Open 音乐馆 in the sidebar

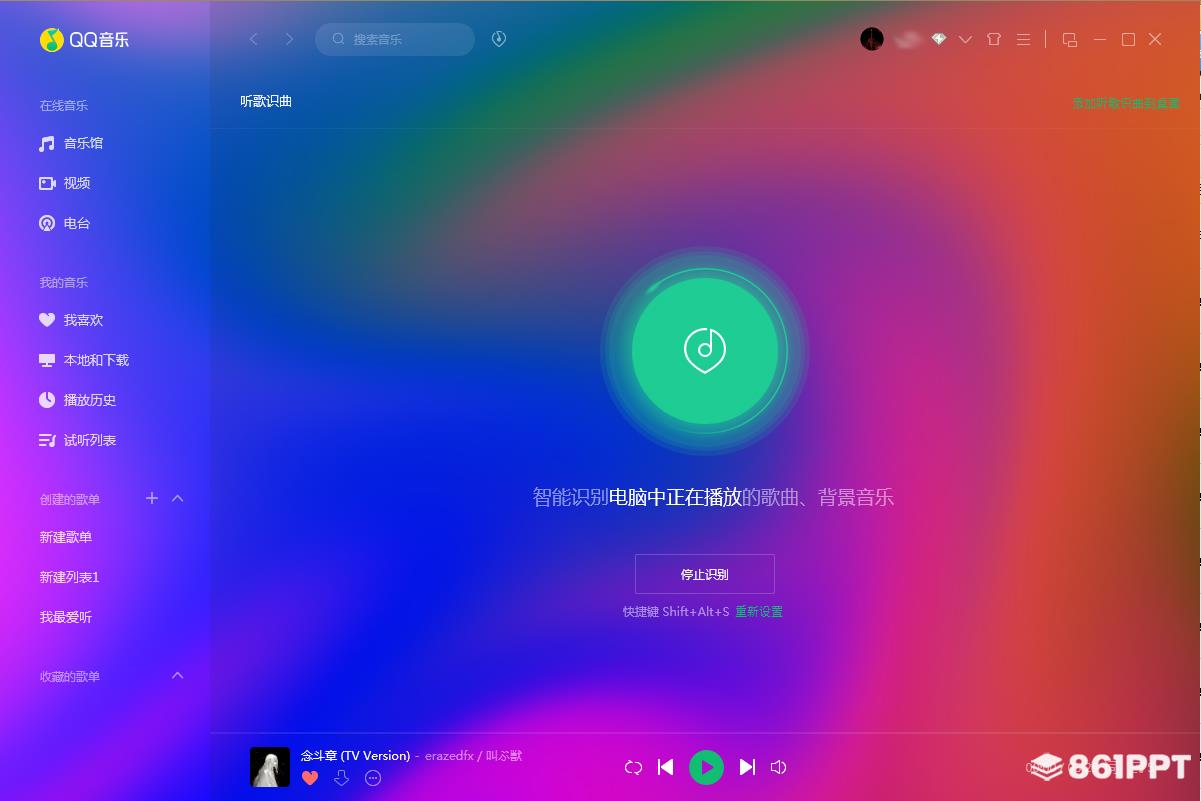pos(83,143)
